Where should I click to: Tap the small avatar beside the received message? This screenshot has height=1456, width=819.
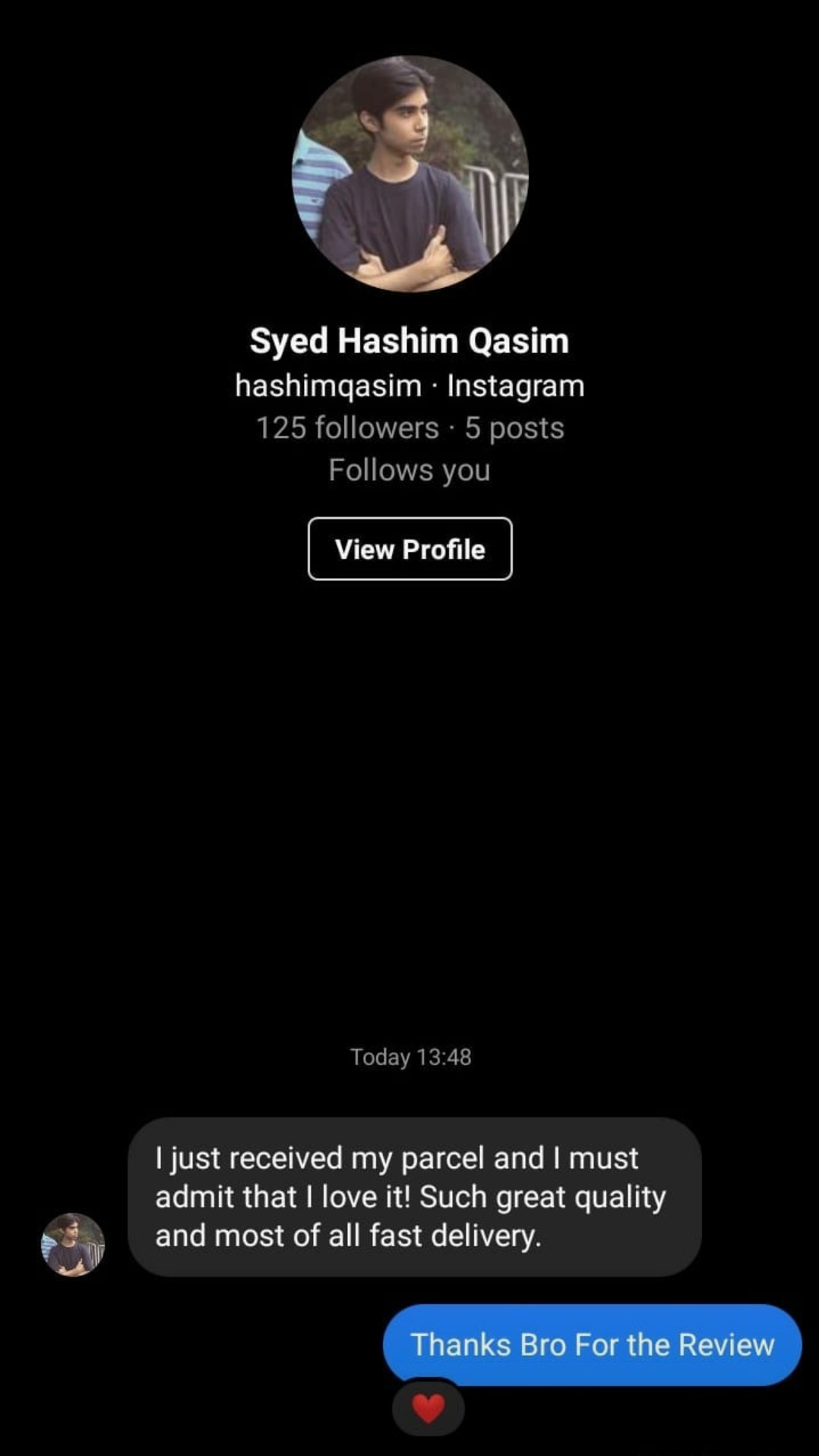tap(72, 1244)
